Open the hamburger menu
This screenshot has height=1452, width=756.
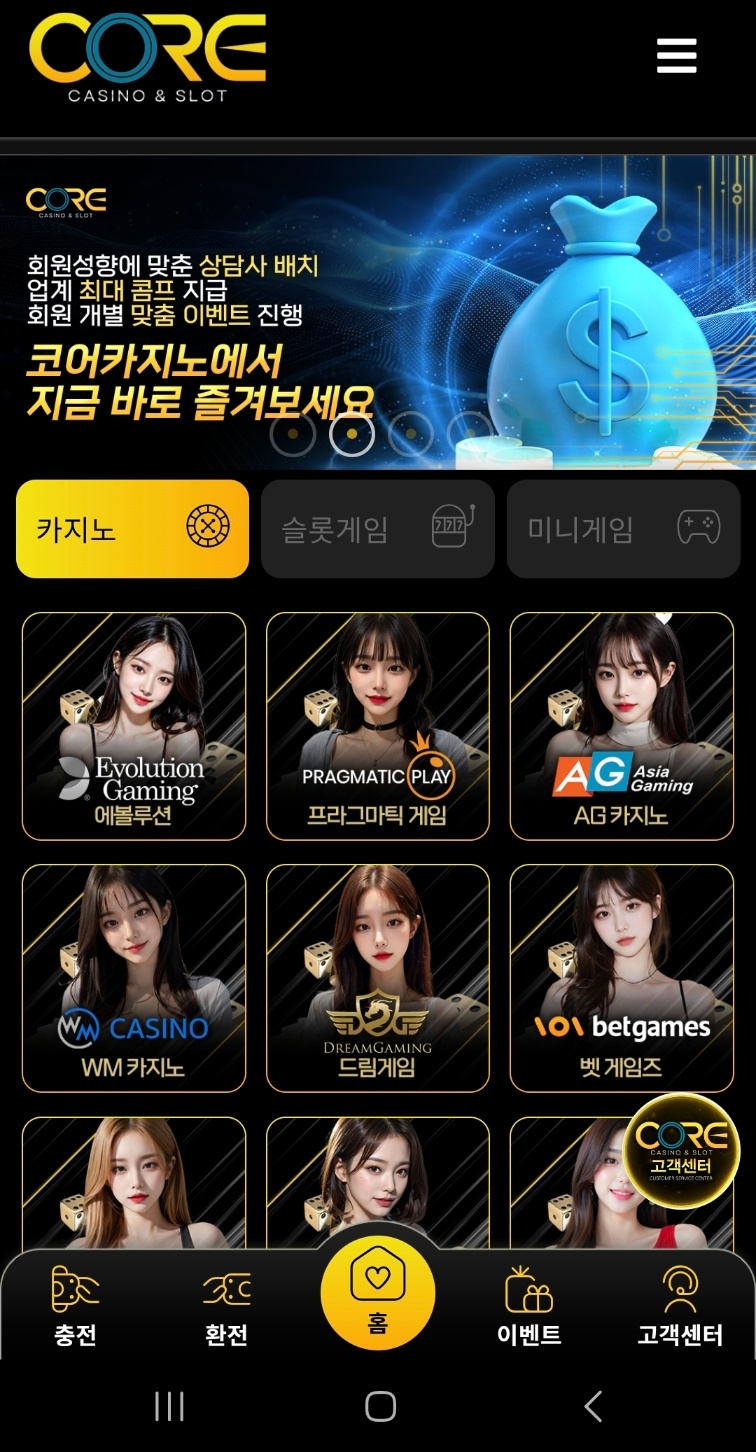pos(676,55)
